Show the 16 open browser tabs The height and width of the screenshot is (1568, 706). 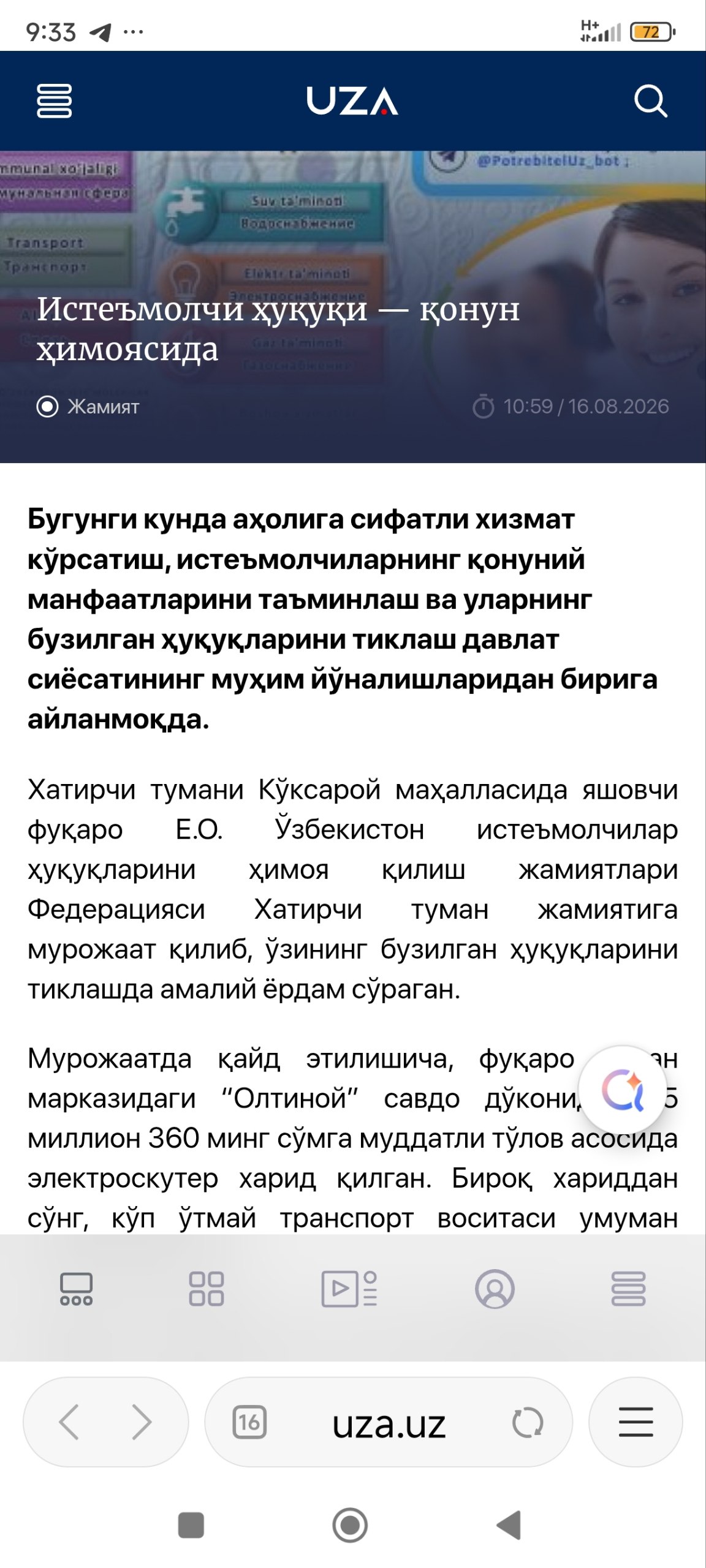(249, 1422)
